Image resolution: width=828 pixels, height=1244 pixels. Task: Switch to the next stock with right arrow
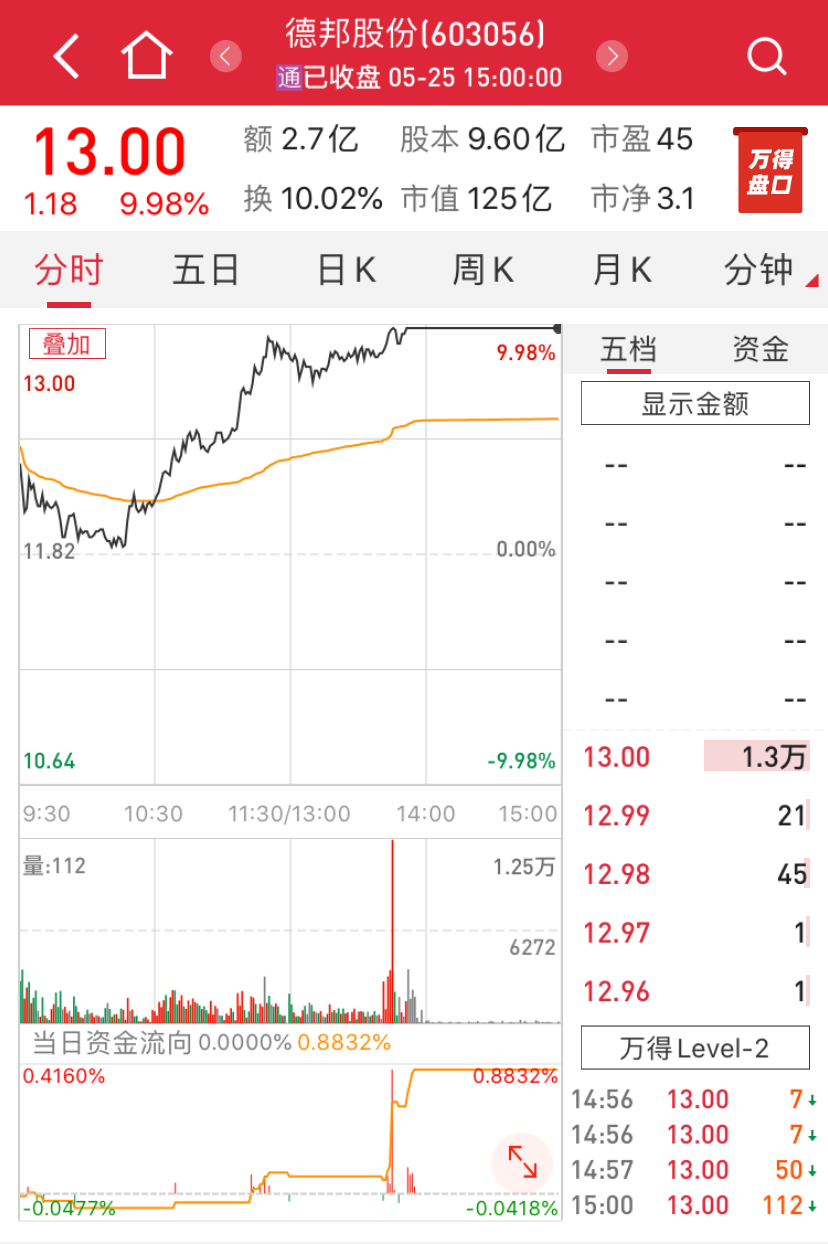click(x=611, y=56)
